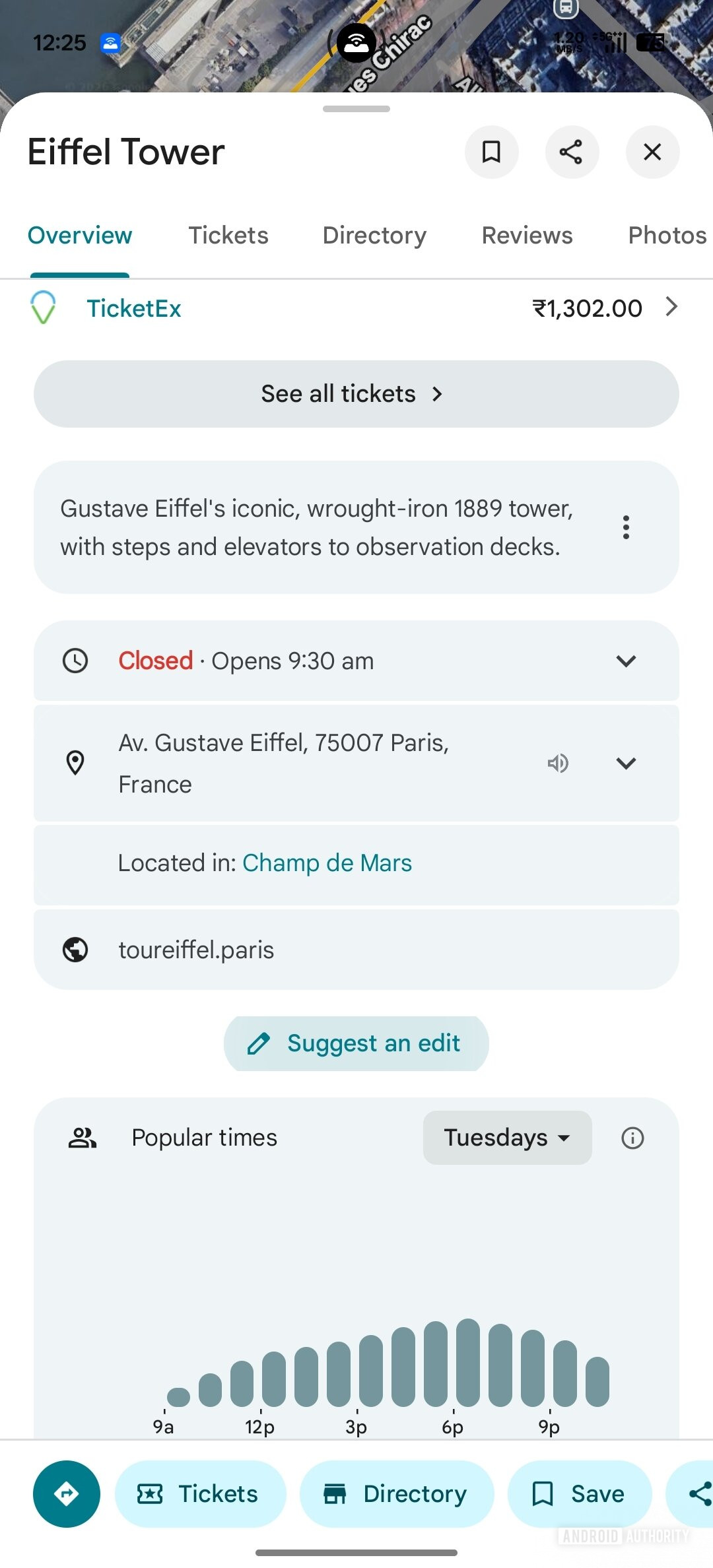
Task: View info about Popular times data
Action: tap(632, 1137)
